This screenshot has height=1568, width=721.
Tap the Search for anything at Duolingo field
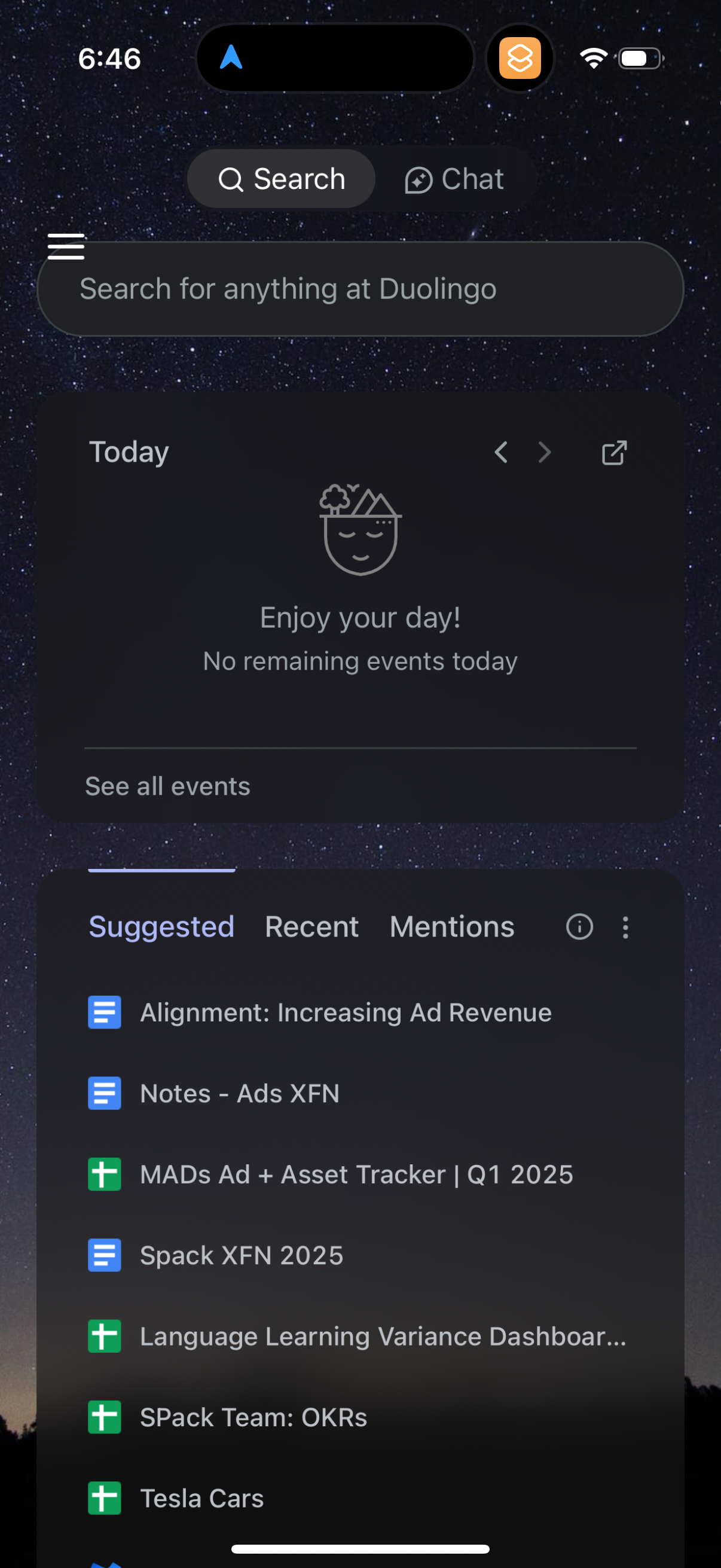point(360,288)
